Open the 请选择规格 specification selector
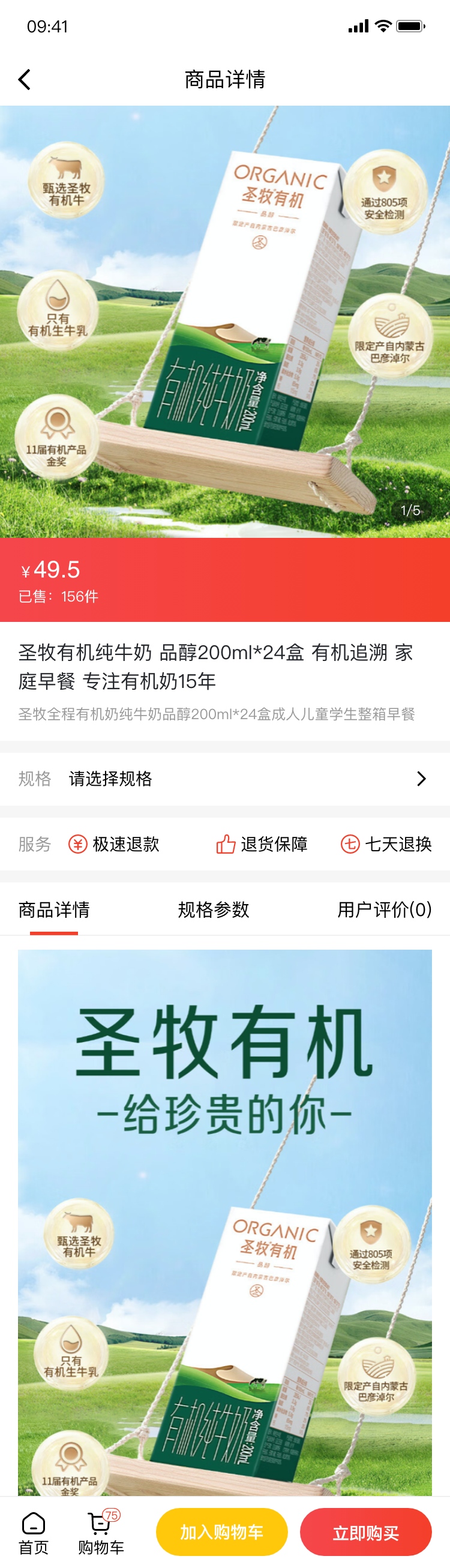Image resolution: width=450 pixels, height=1568 pixels. [x=225, y=779]
